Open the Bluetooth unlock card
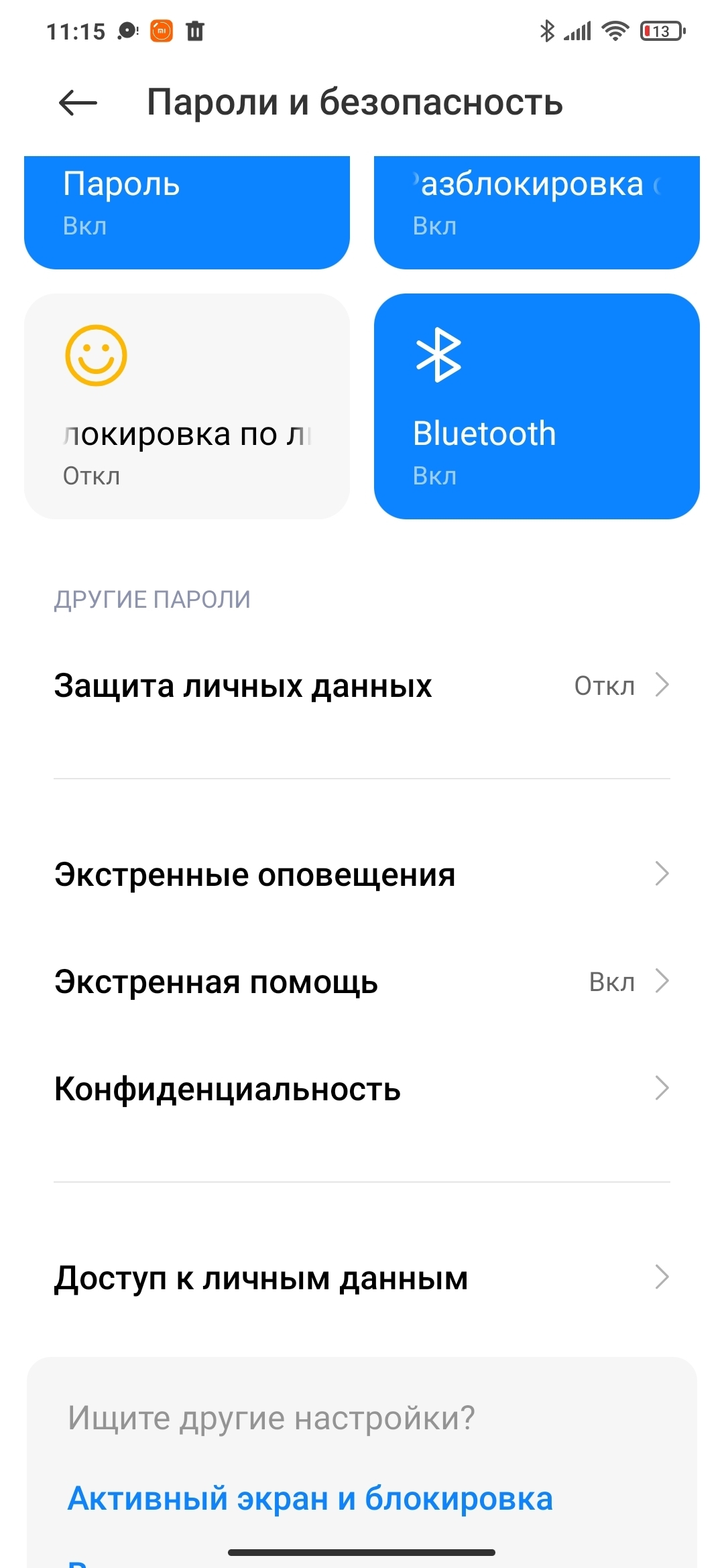 tap(536, 406)
